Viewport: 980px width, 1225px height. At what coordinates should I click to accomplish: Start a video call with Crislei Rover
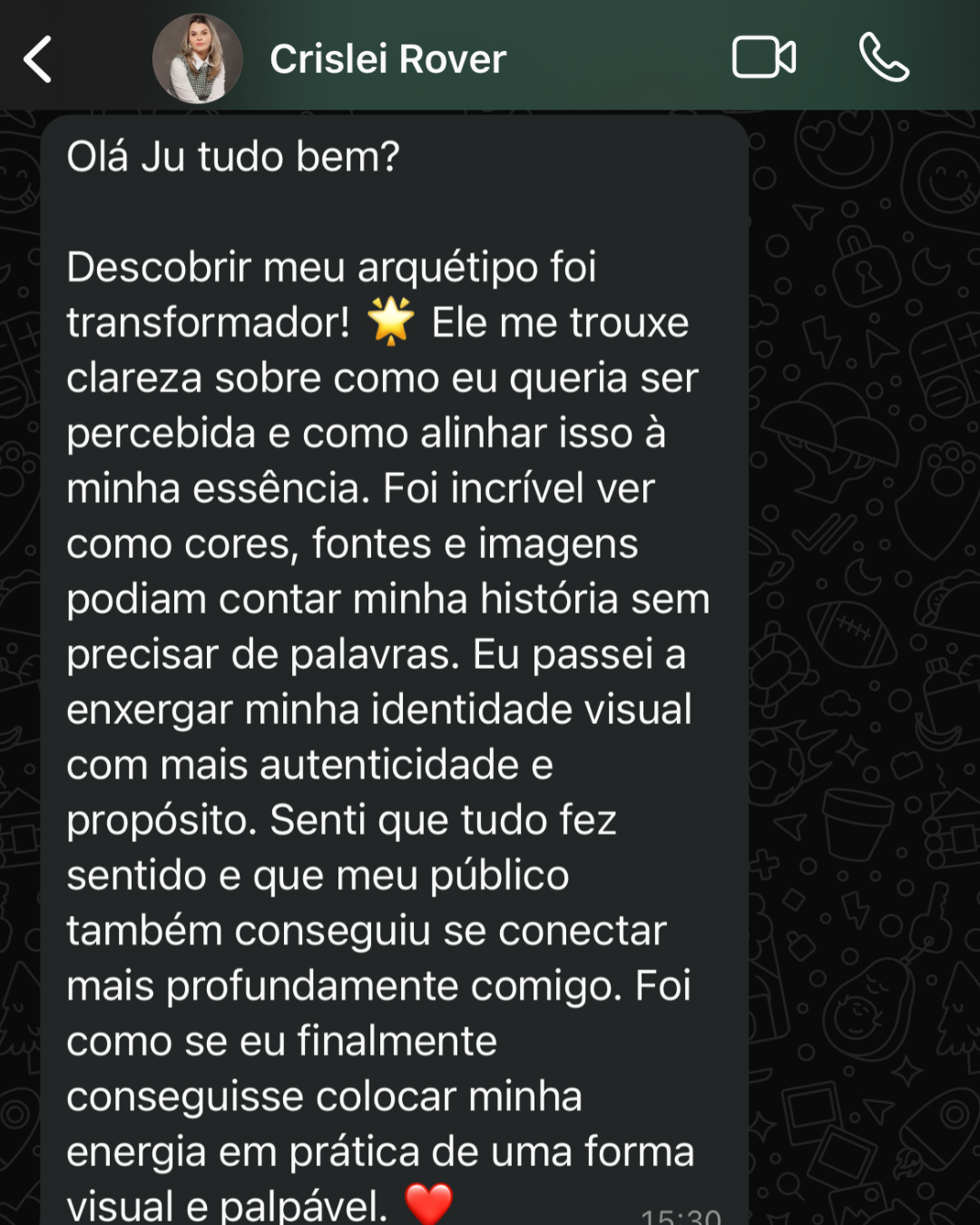(x=763, y=58)
